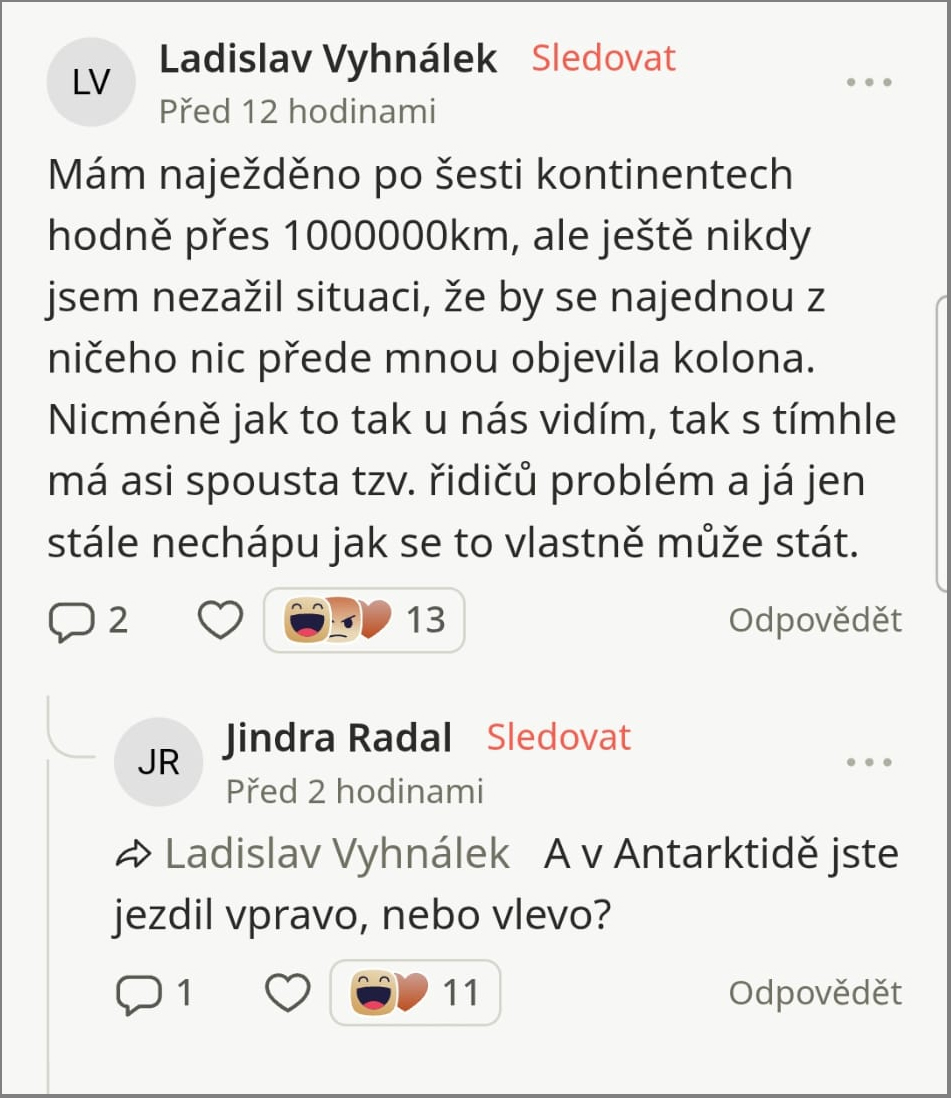Open Jindra Radal's profile avatar

point(158,762)
